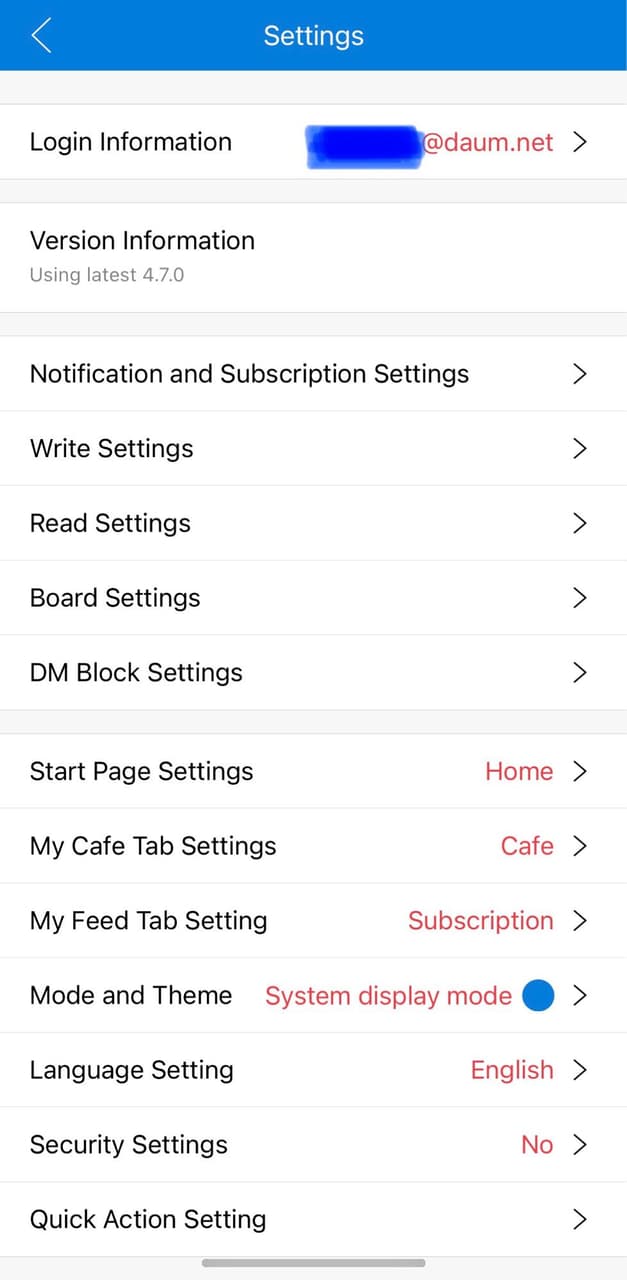
Task: Open Login Information
Action: tap(313, 142)
